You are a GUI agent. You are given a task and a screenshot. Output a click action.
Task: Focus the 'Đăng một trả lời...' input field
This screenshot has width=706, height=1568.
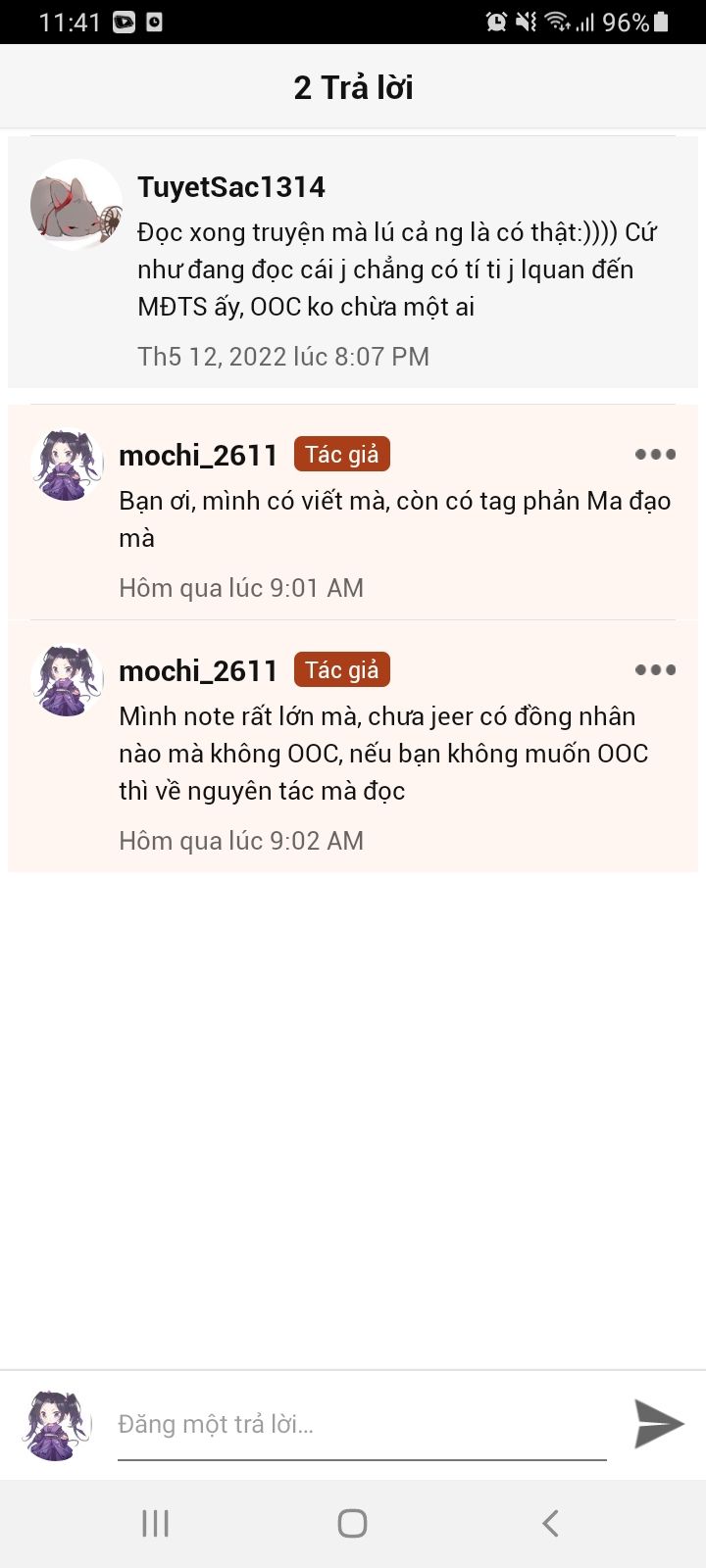point(361,1424)
